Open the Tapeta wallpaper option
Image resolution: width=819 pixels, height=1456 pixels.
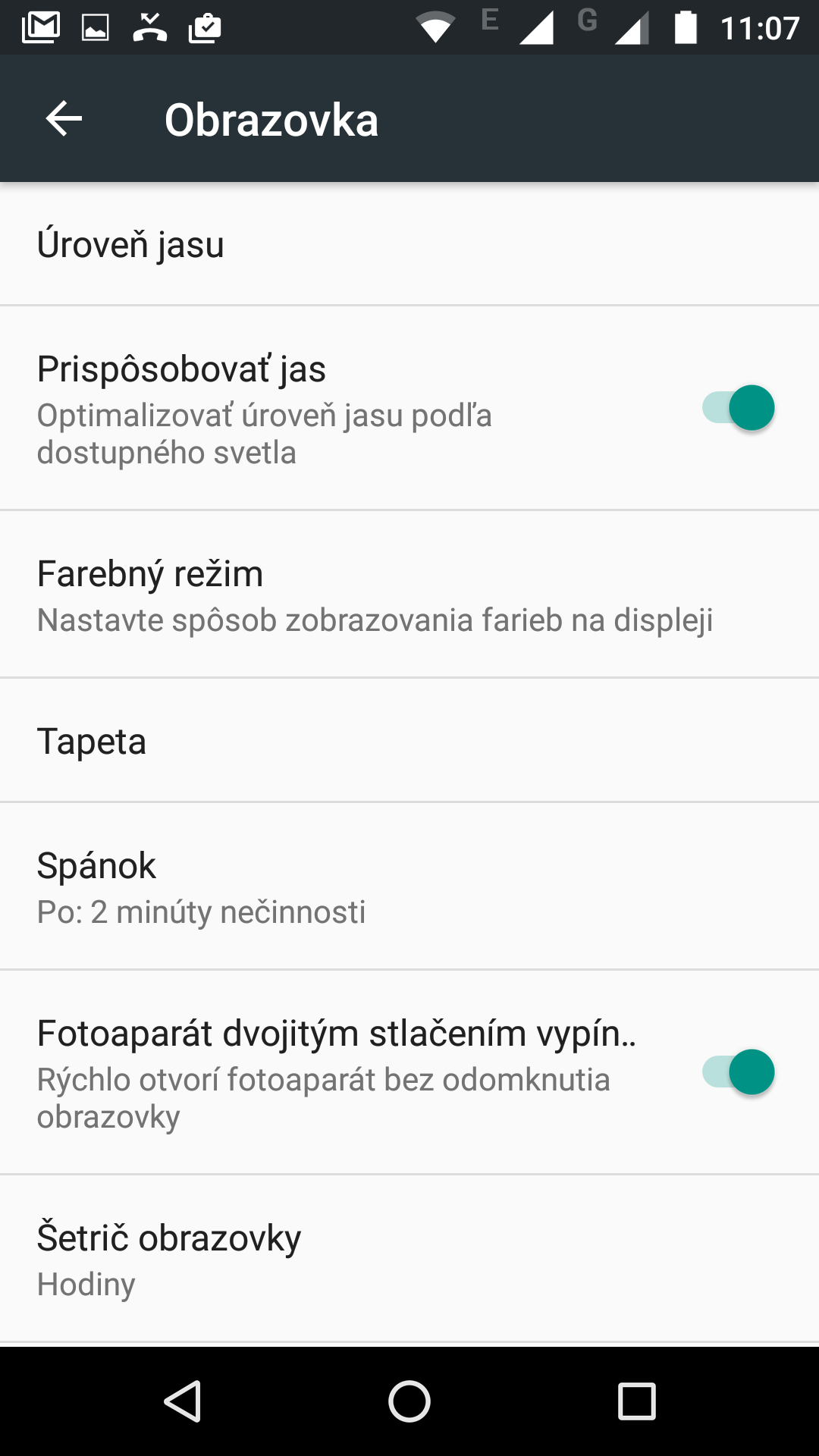409,740
